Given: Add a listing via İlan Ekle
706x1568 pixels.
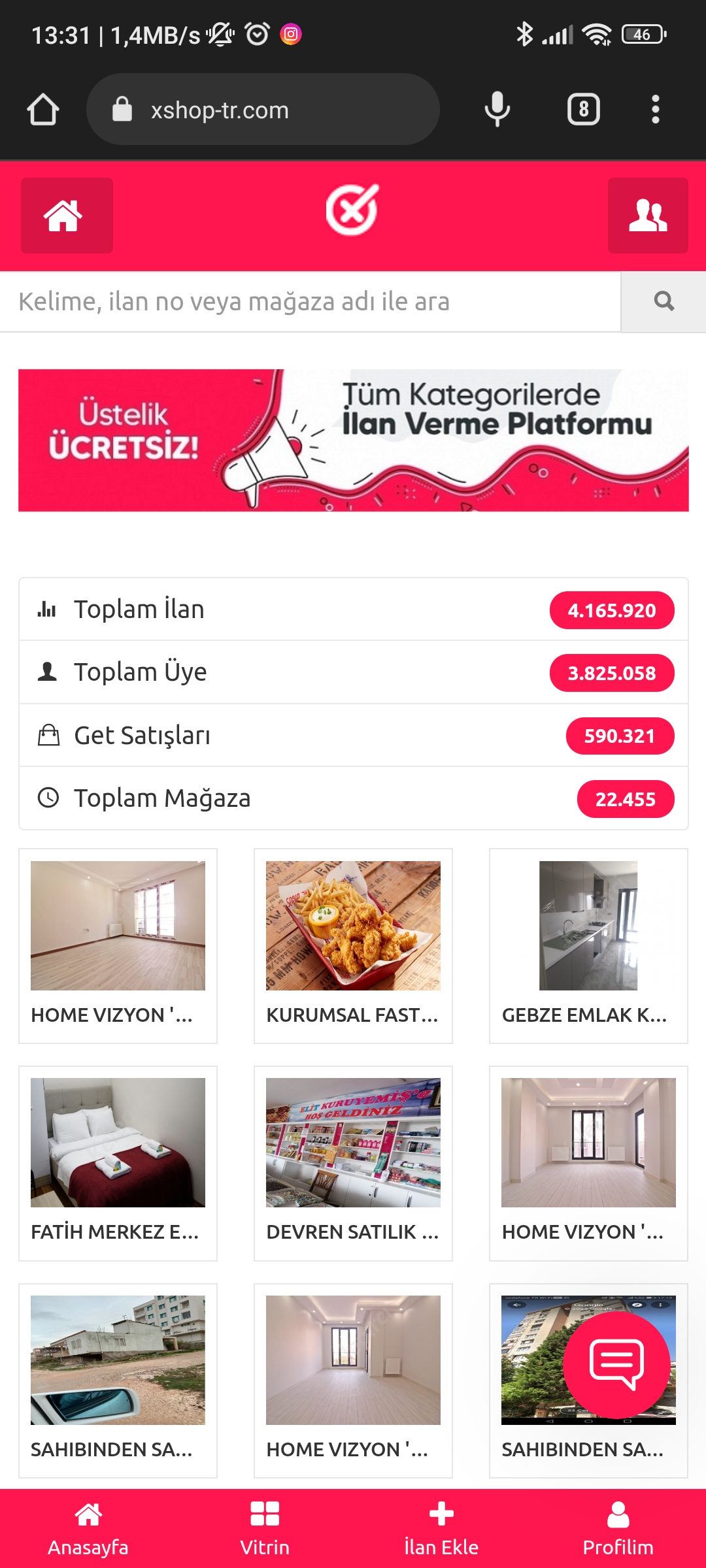Looking at the screenshot, I should pyautogui.click(x=441, y=1529).
